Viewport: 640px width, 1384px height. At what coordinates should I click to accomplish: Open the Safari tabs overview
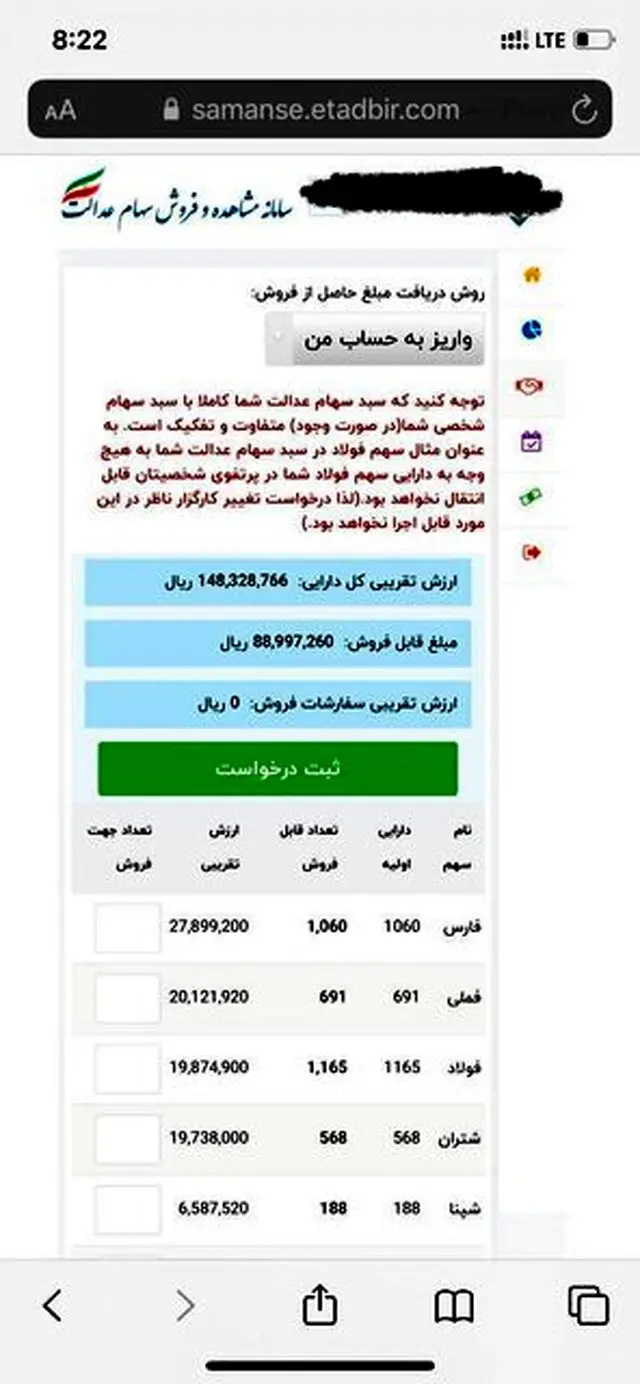pos(588,1306)
